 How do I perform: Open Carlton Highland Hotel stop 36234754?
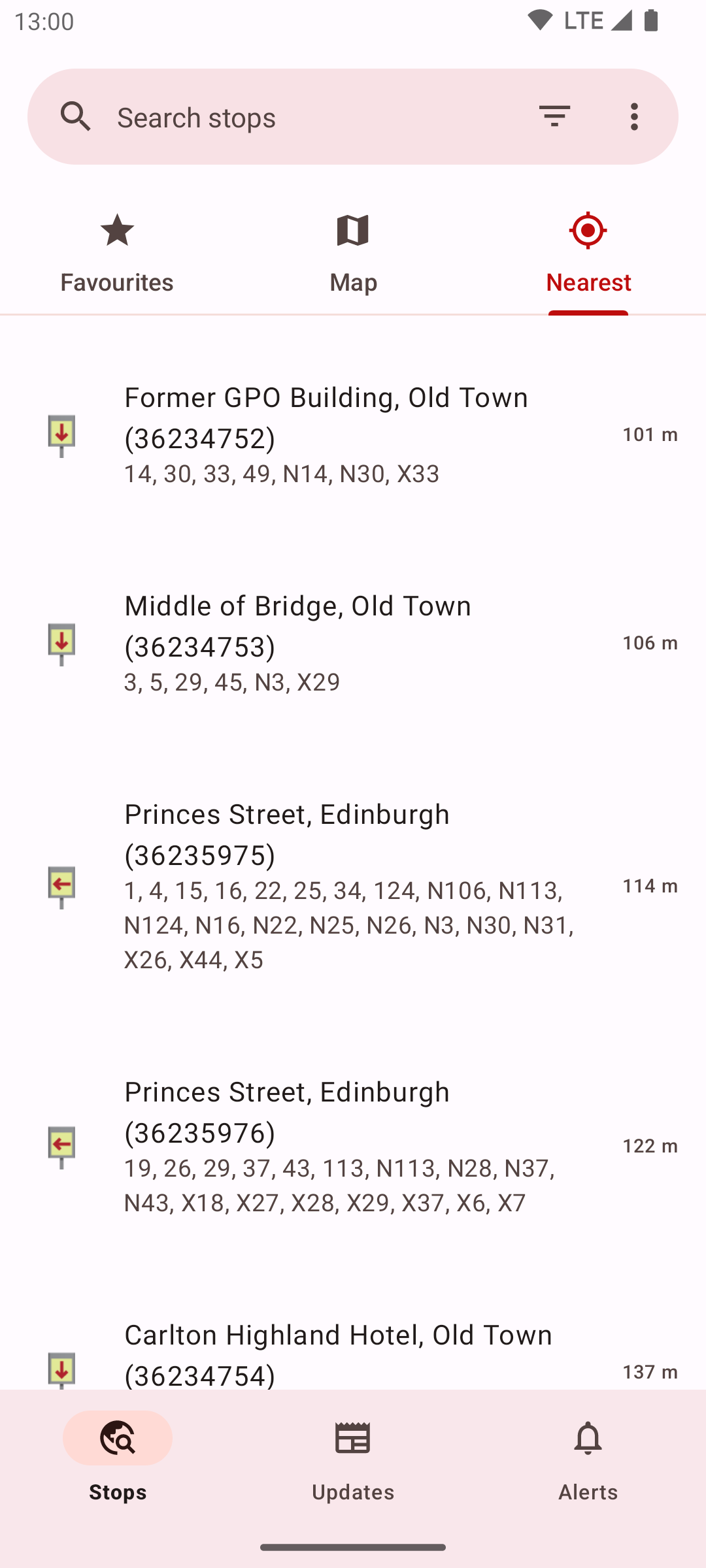coord(353,1354)
